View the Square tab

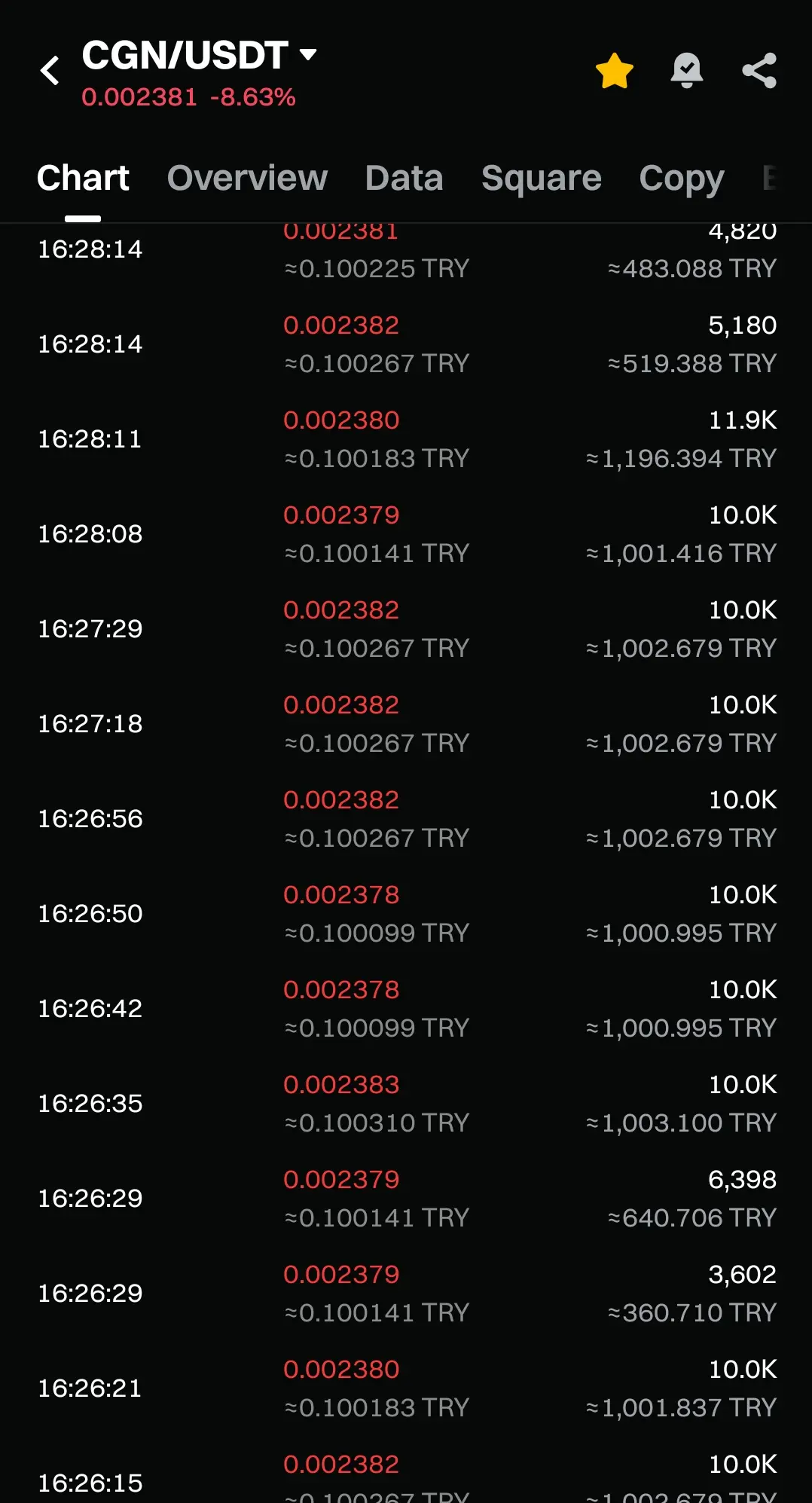point(541,179)
